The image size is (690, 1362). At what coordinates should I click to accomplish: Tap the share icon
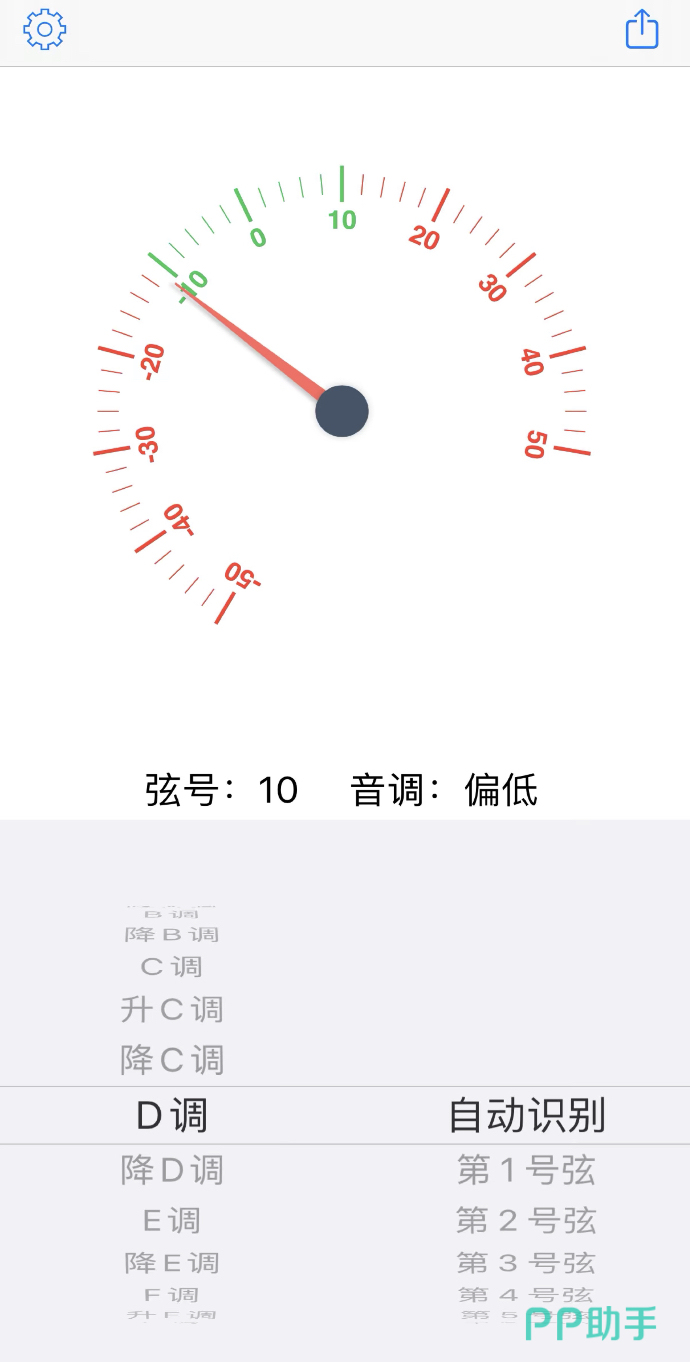coord(642,29)
